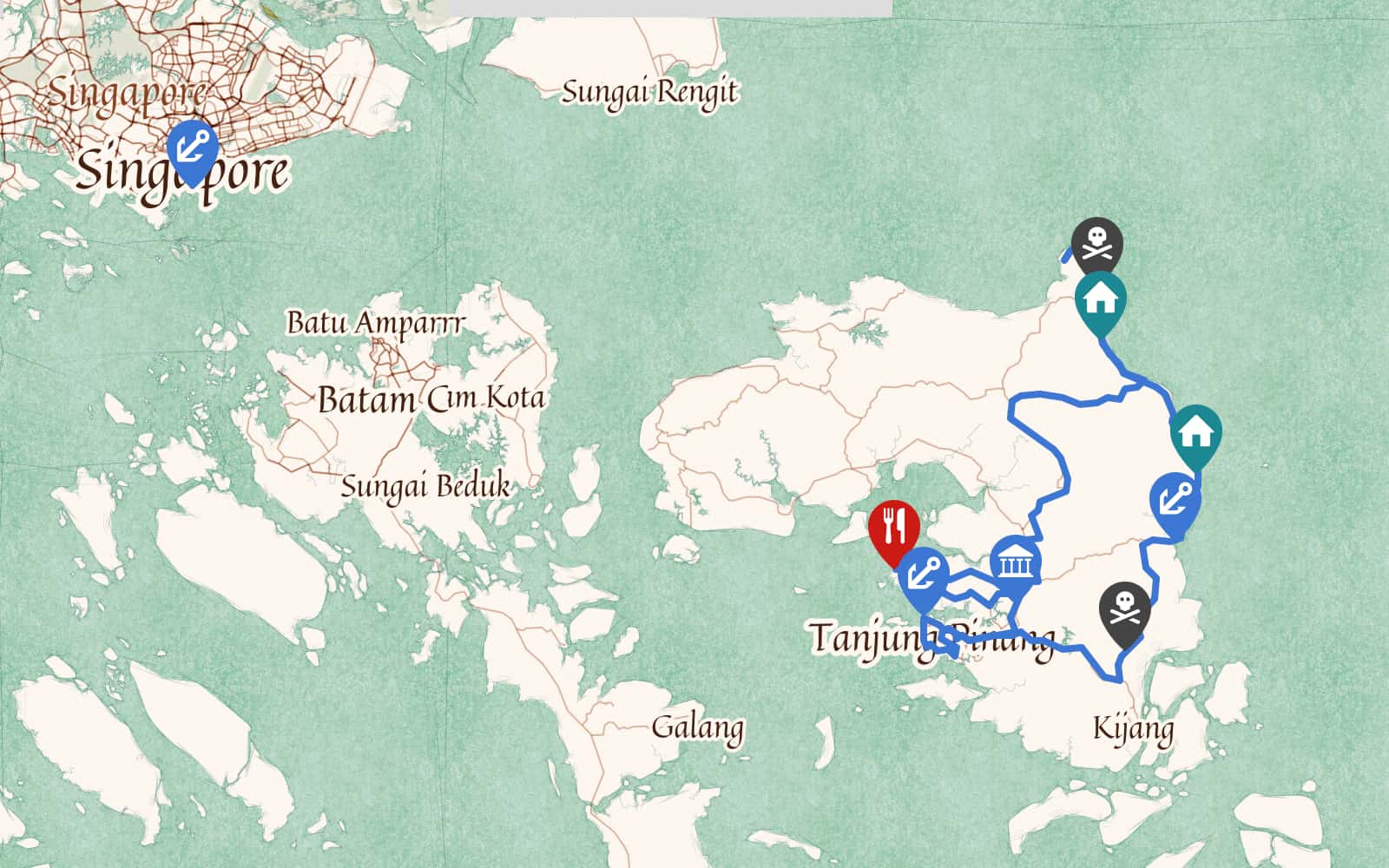Open the red restaurant pin

tap(893, 526)
